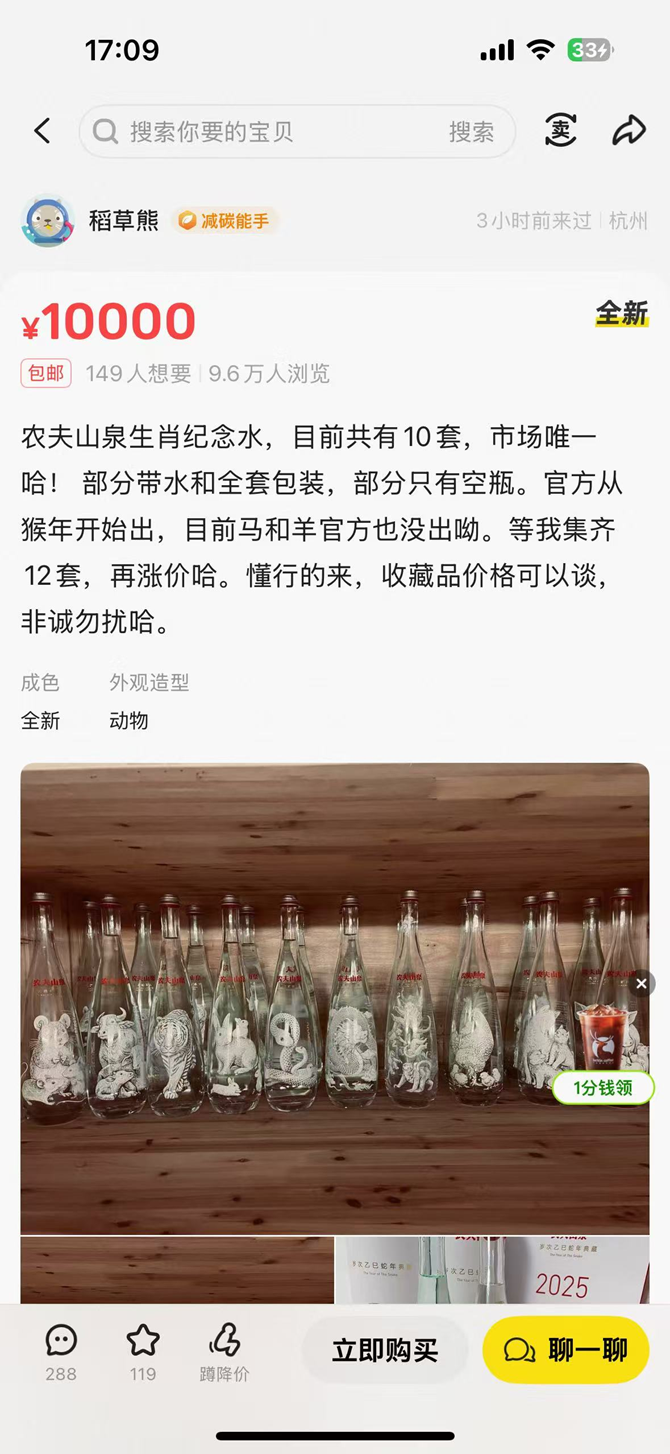This screenshot has height=1454, width=670.
Task: Open the 卖 sell icon
Action: tap(561, 131)
